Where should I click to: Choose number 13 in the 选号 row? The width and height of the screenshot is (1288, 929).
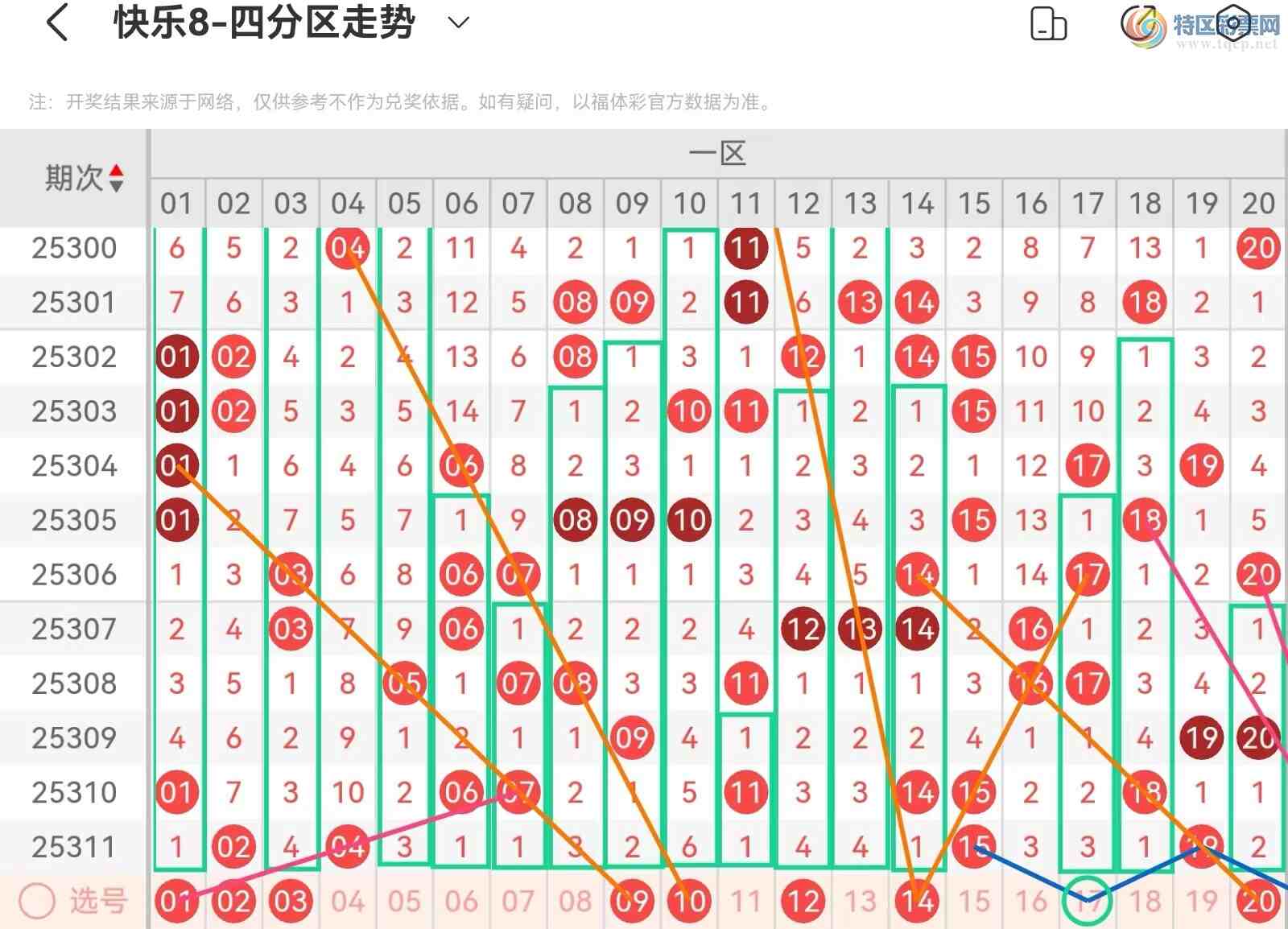(x=860, y=901)
